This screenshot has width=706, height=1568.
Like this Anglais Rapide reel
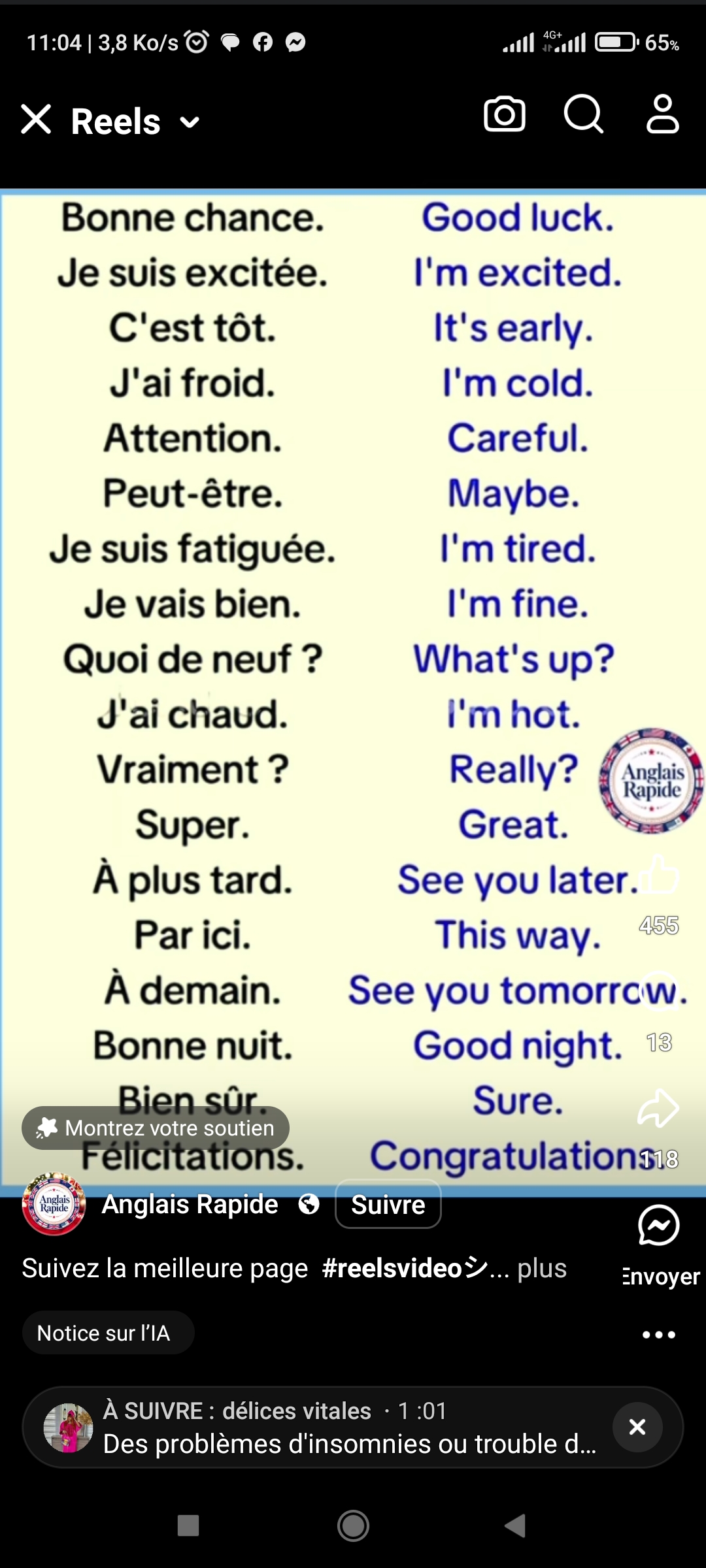(659, 875)
